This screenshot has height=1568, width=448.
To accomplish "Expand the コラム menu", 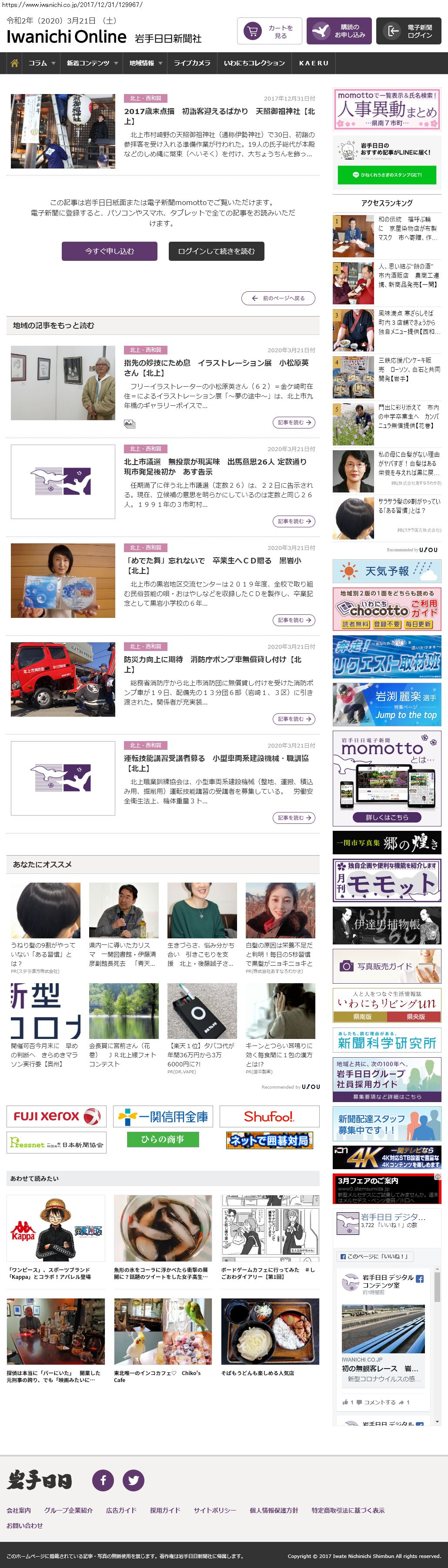I will (41, 63).
